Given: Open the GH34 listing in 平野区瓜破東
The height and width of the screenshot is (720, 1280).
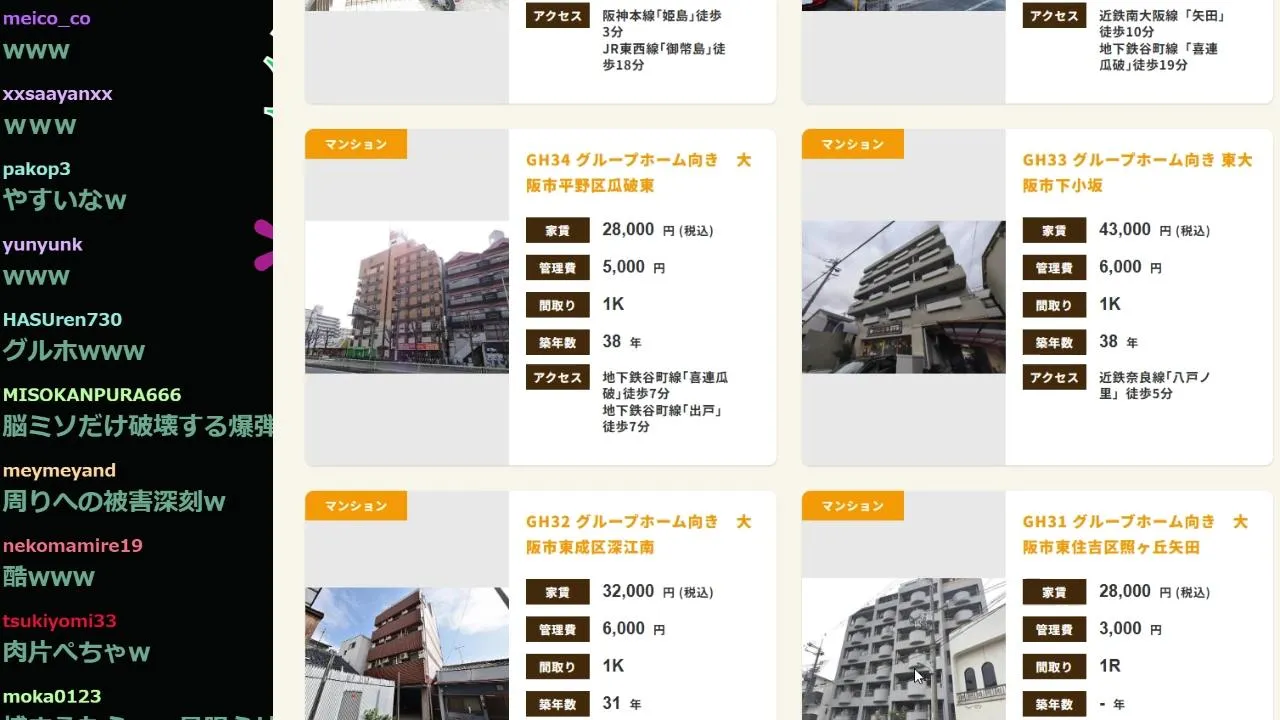Looking at the screenshot, I should point(638,173).
